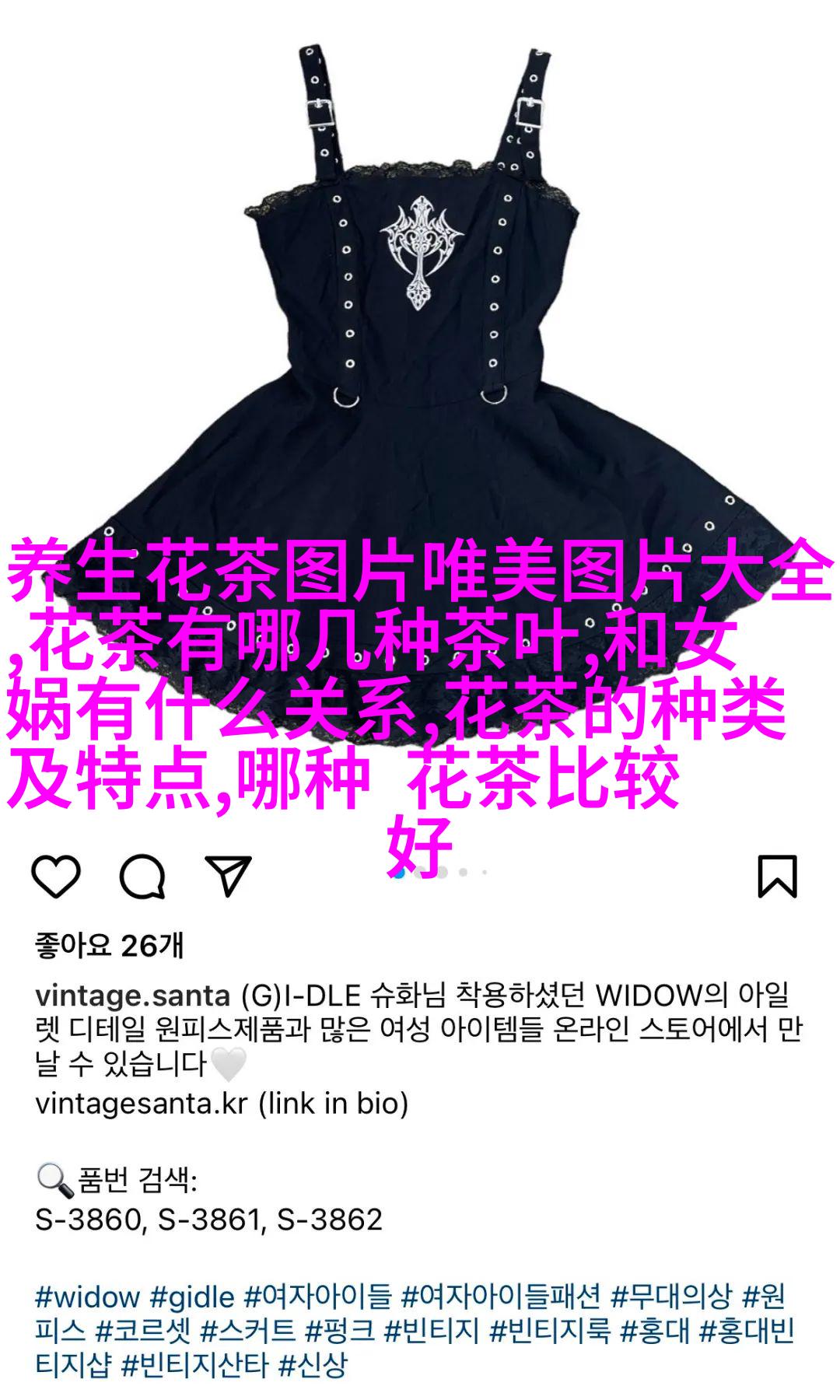Open the #신상 hashtag

(312, 1365)
